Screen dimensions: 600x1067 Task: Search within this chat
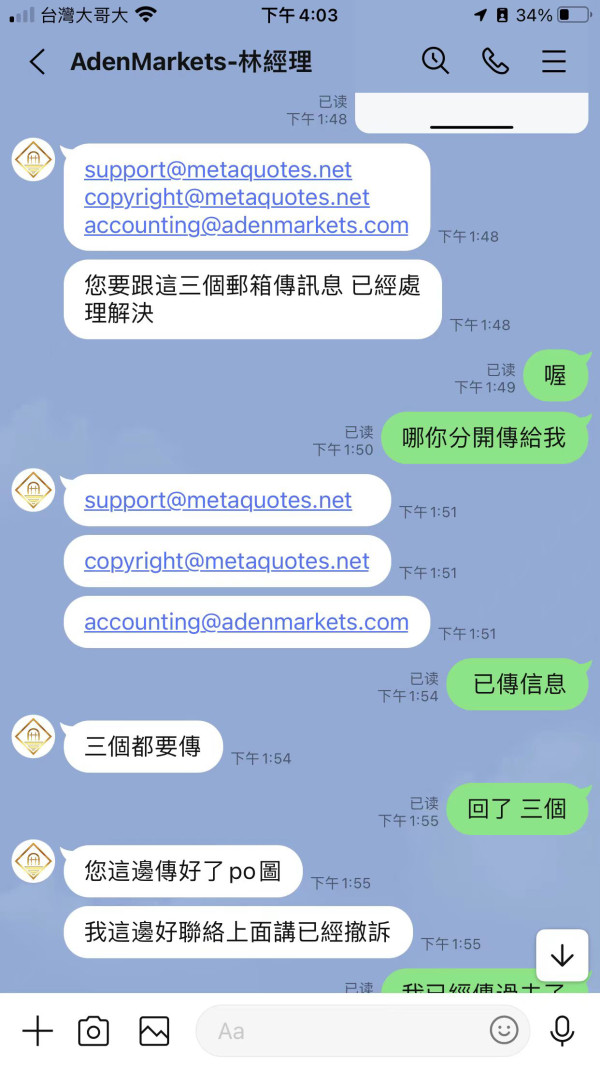[435, 61]
